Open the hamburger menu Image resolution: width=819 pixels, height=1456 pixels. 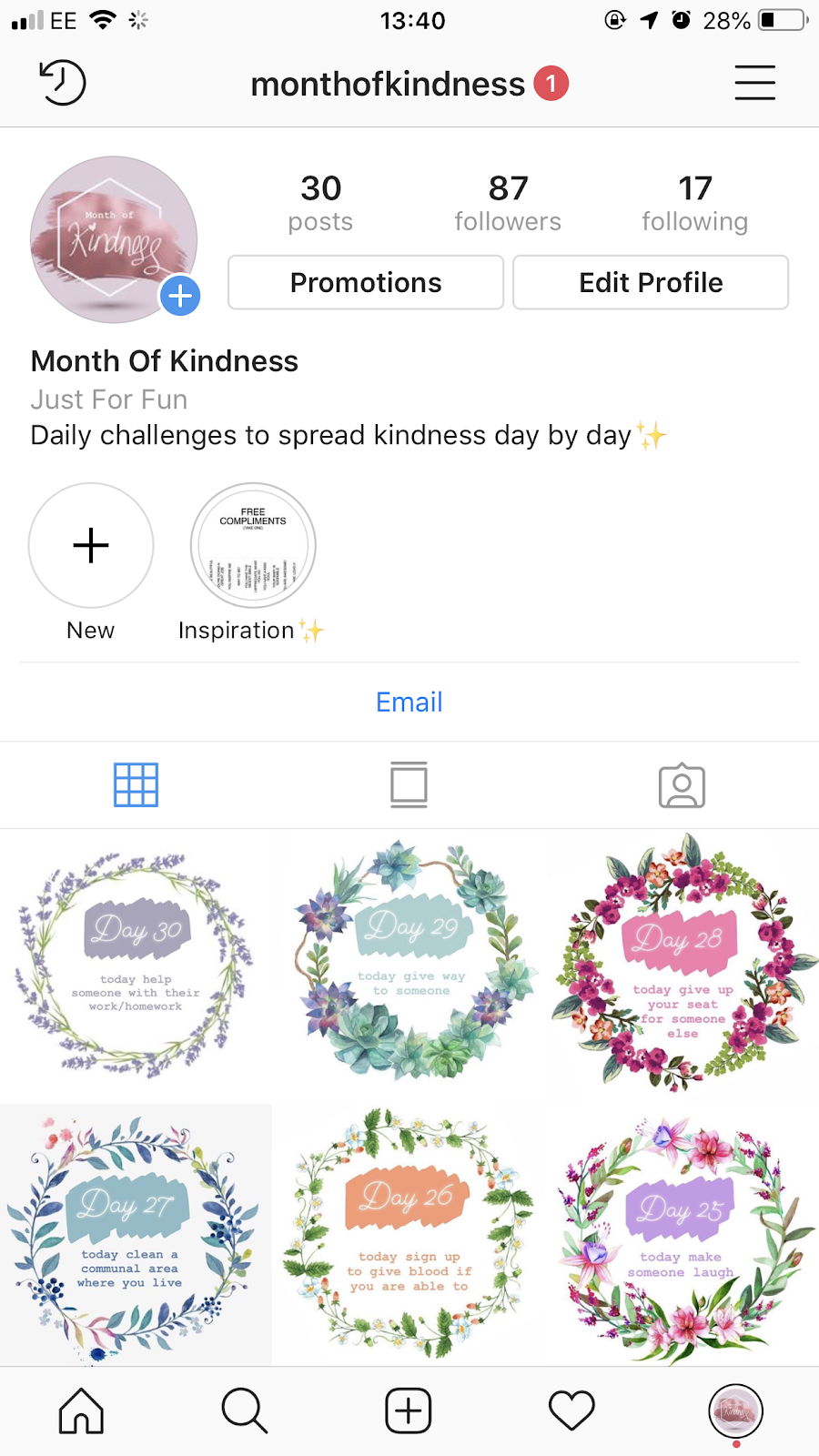(754, 83)
